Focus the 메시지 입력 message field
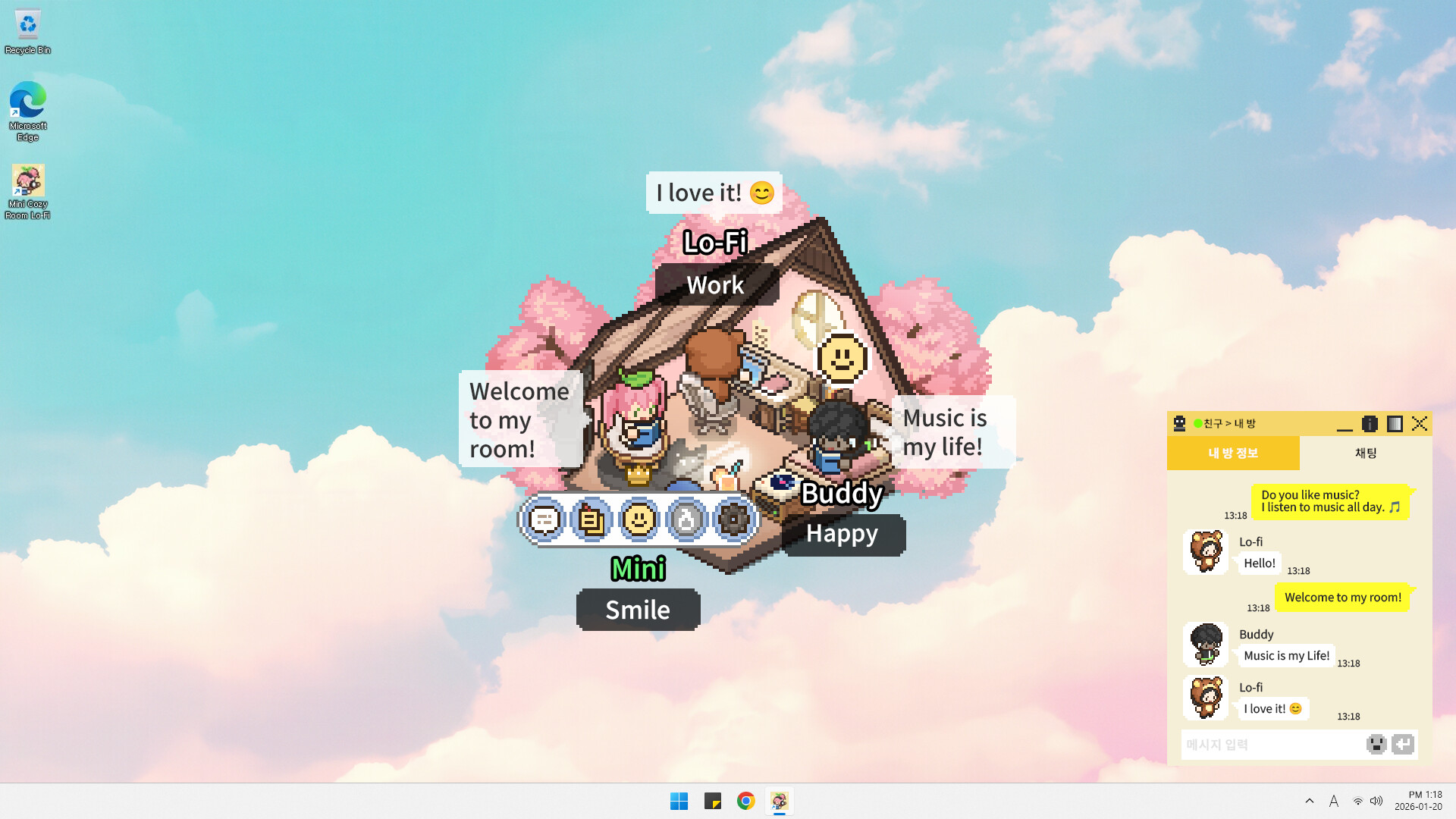This screenshot has width=1456, height=819. click(1272, 745)
